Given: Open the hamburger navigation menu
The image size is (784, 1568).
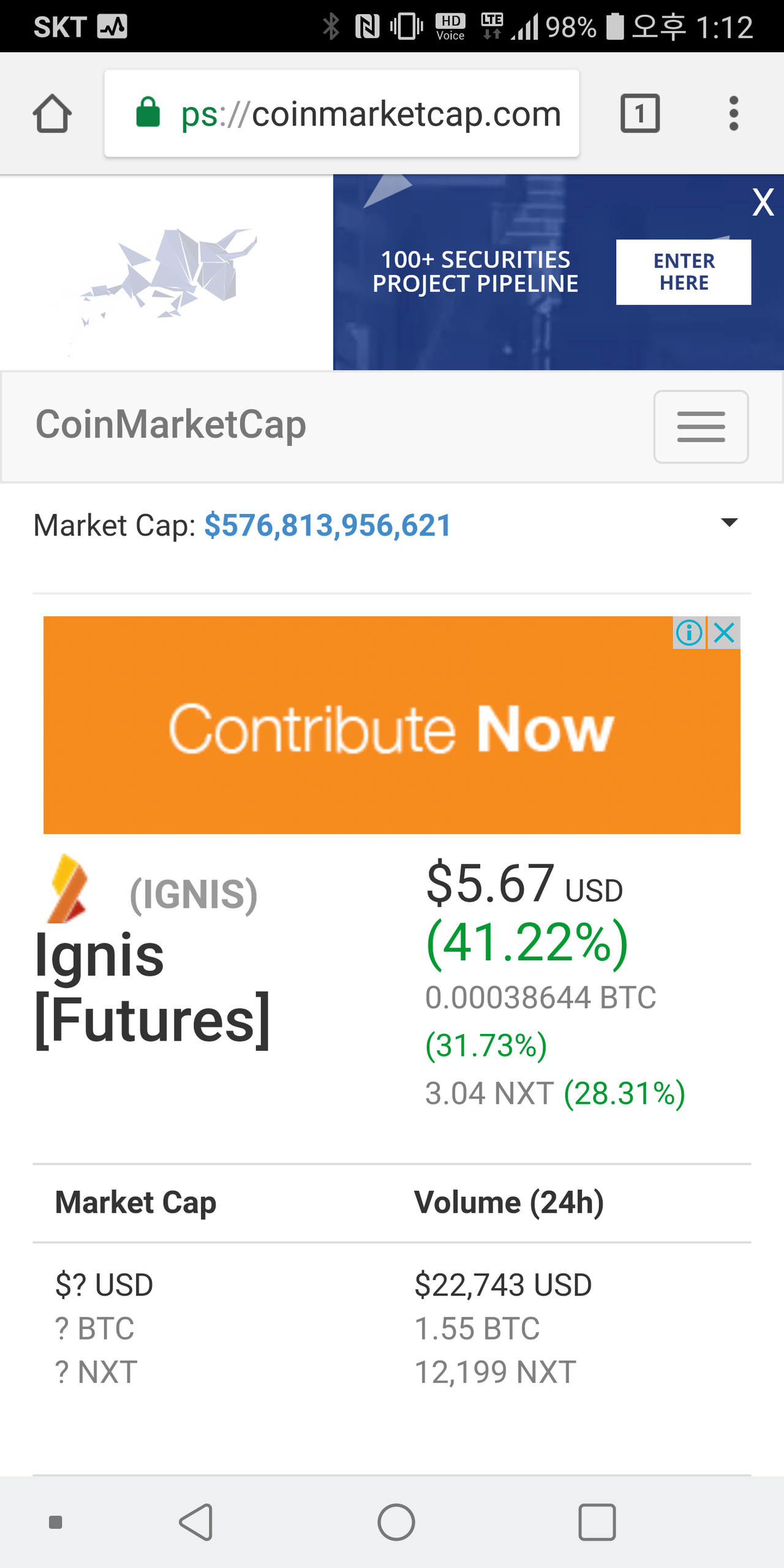Looking at the screenshot, I should 701,426.
